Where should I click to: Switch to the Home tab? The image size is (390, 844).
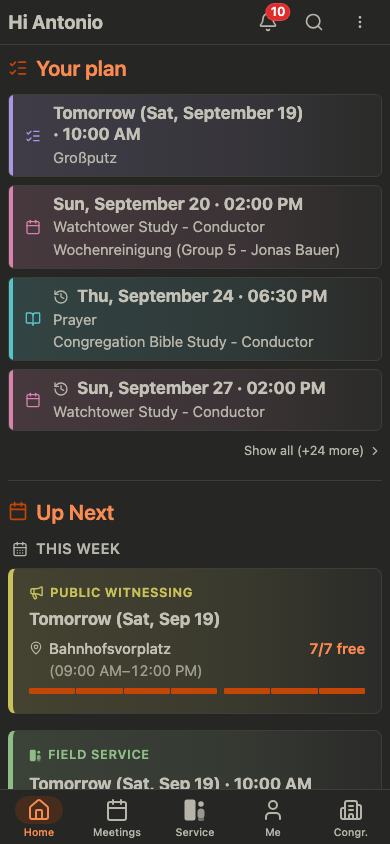[x=39, y=817]
